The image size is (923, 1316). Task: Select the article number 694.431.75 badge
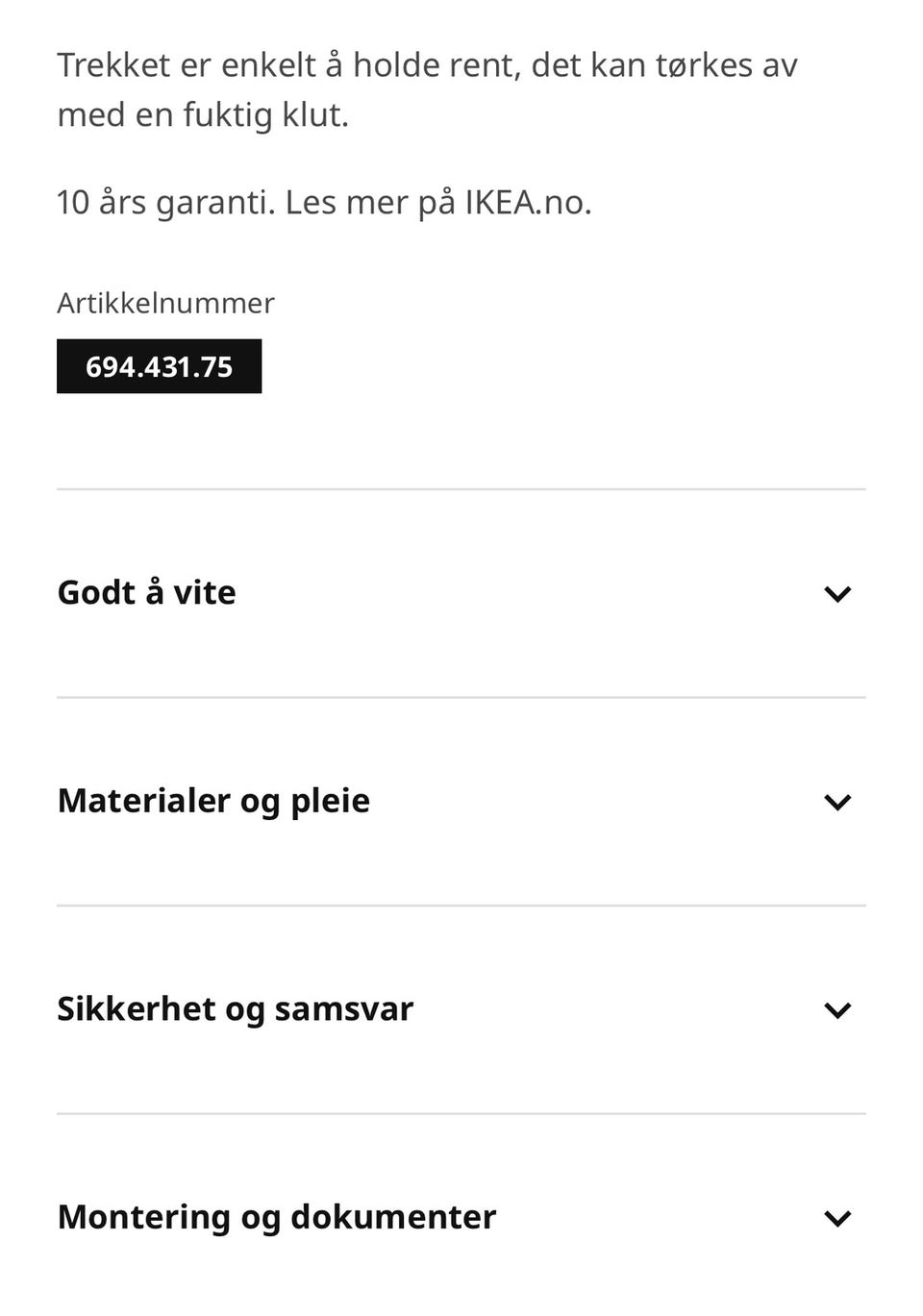(160, 366)
